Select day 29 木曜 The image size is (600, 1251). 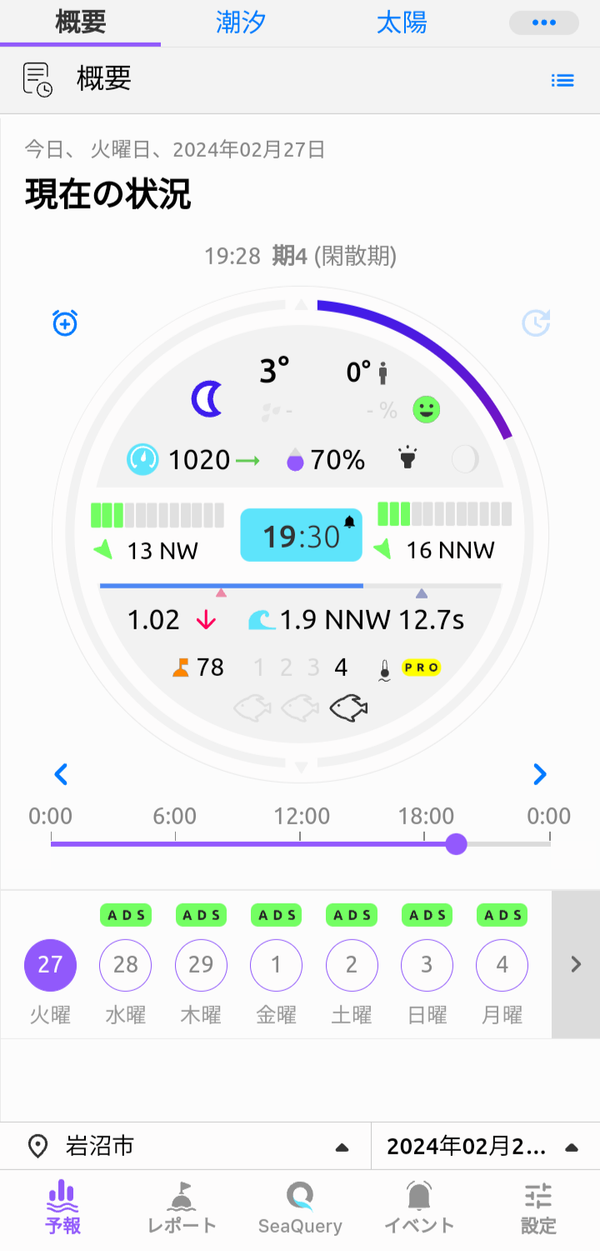coord(201,965)
